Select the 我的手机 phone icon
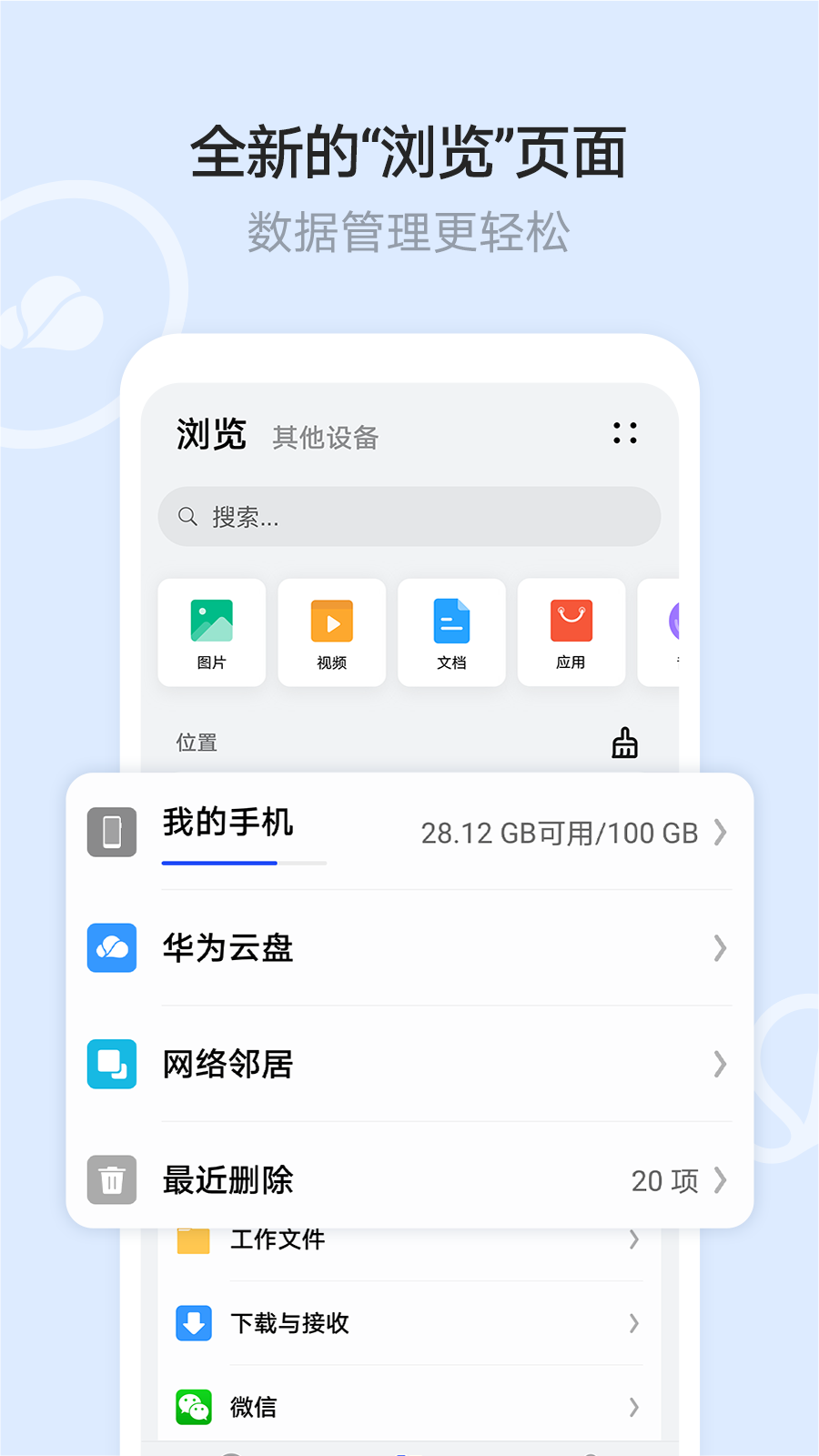The image size is (819, 1456). (x=111, y=831)
